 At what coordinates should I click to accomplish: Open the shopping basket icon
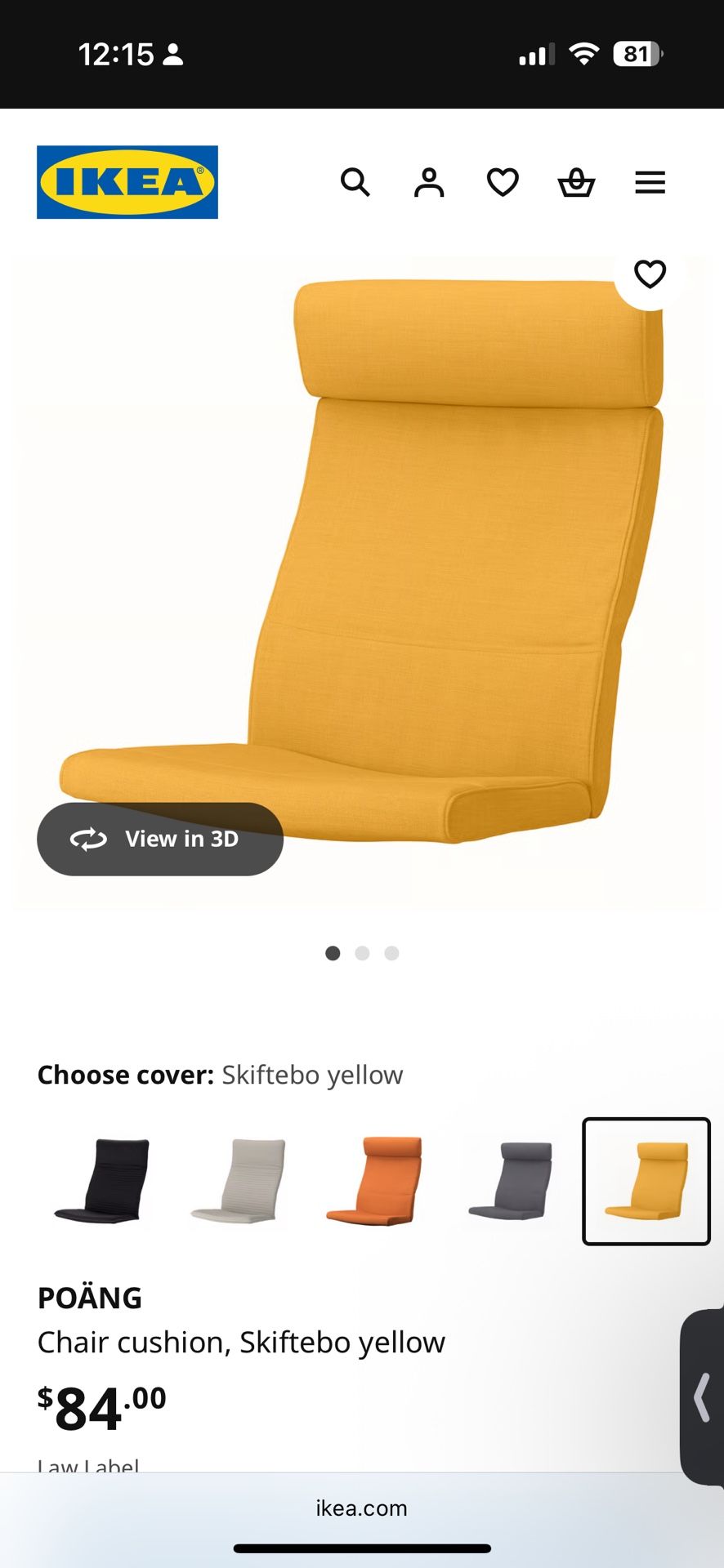576,182
